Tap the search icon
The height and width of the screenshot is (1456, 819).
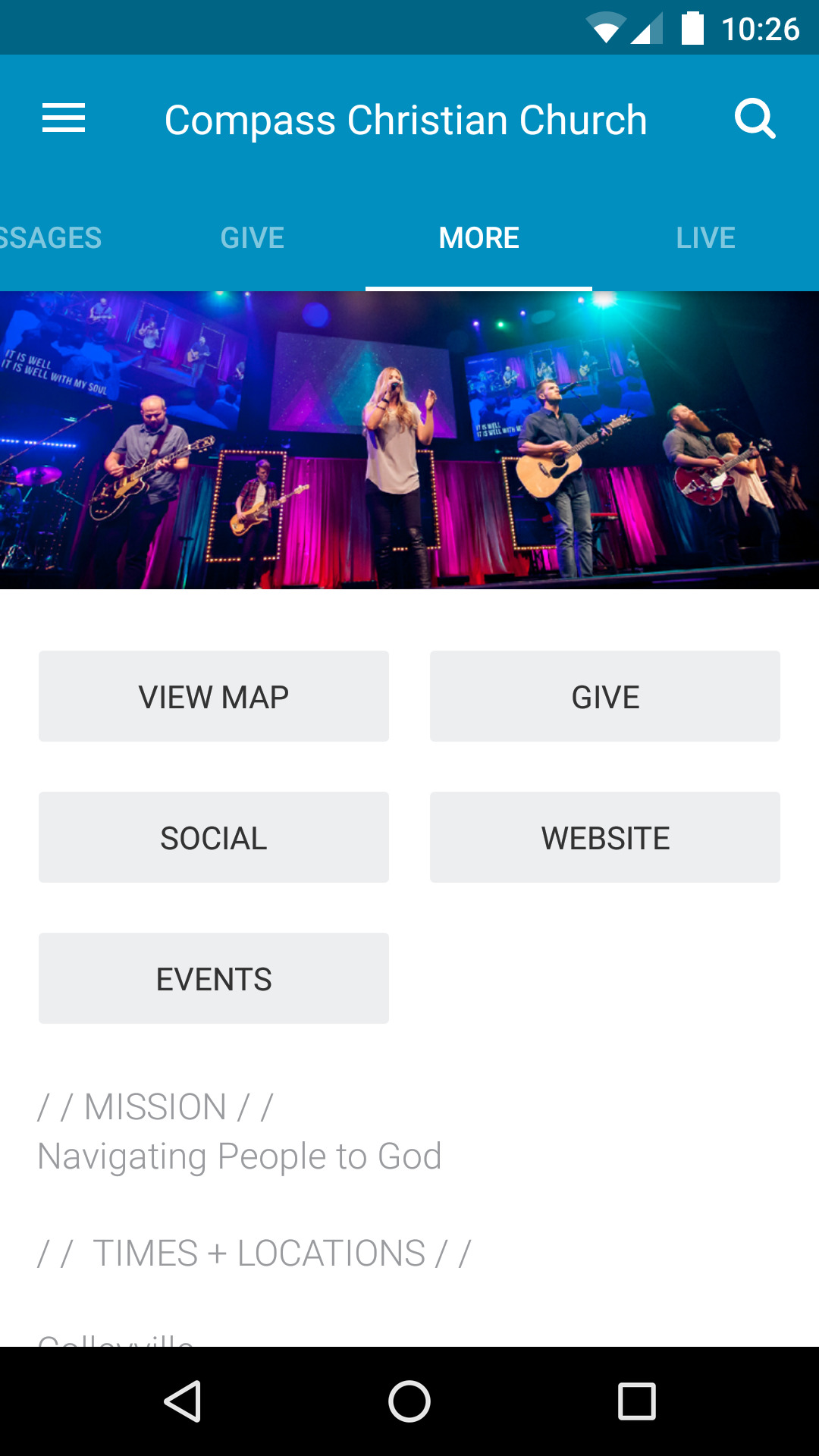(x=755, y=118)
